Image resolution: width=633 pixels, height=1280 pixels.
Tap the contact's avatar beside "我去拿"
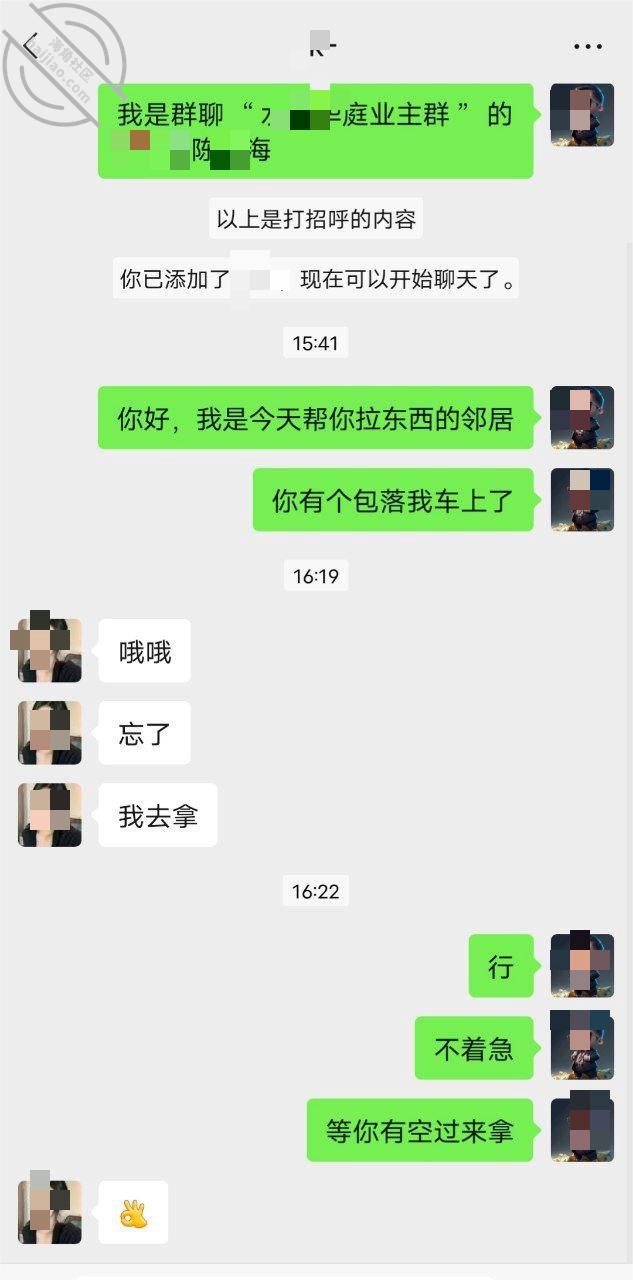(x=50, y=815)
